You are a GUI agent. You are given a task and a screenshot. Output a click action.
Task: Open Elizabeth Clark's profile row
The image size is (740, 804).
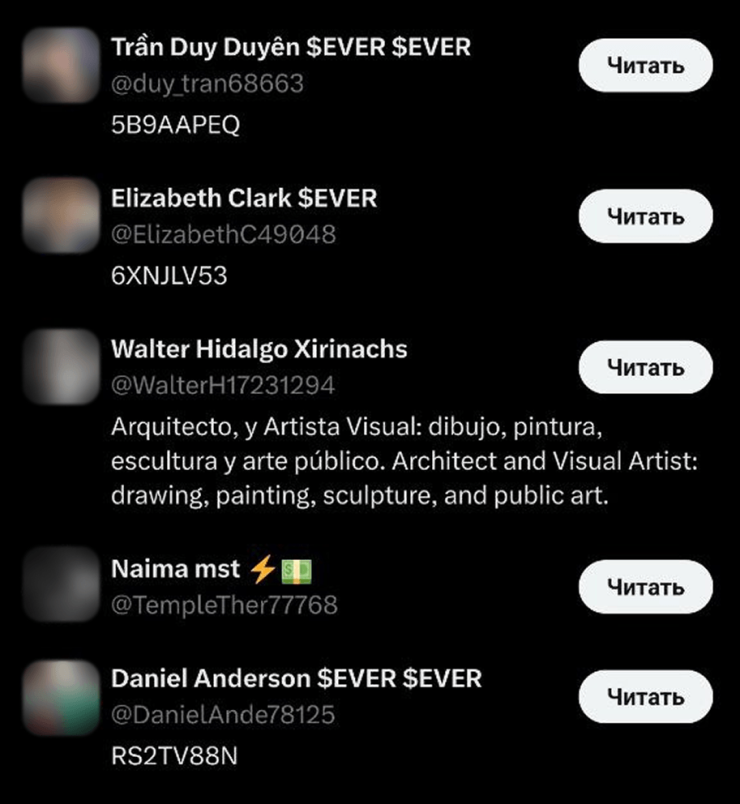(244, 198)
